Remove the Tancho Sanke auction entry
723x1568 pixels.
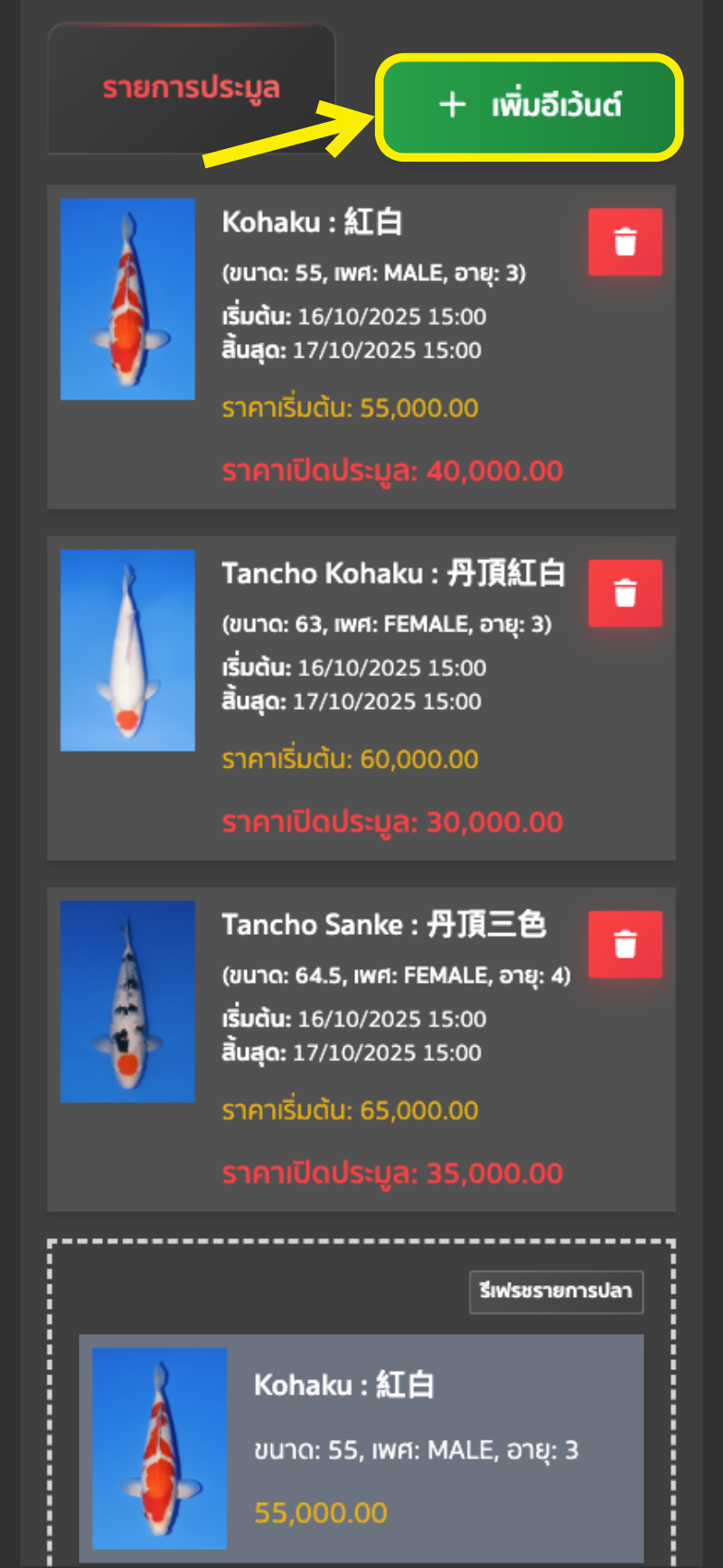pos(624,945)
